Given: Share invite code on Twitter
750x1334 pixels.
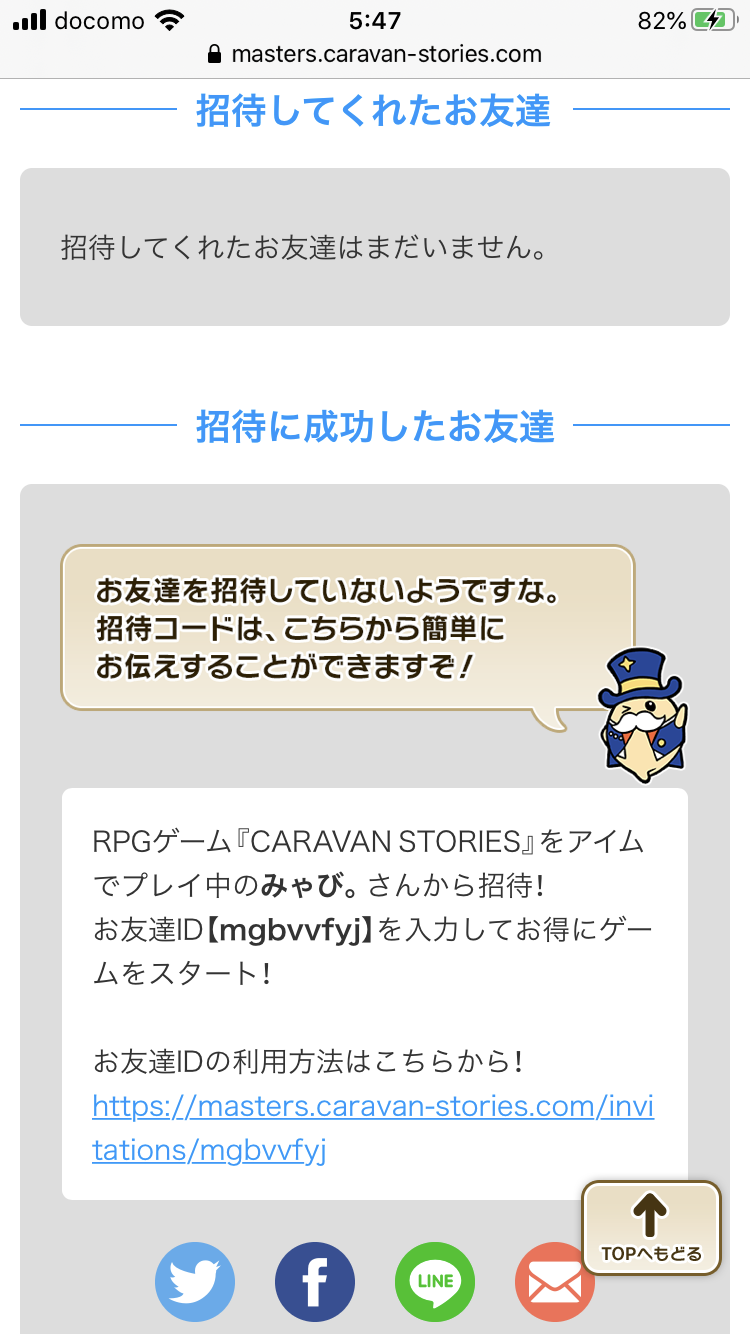Looking at the screenshot, I should tap(195, 1282).
